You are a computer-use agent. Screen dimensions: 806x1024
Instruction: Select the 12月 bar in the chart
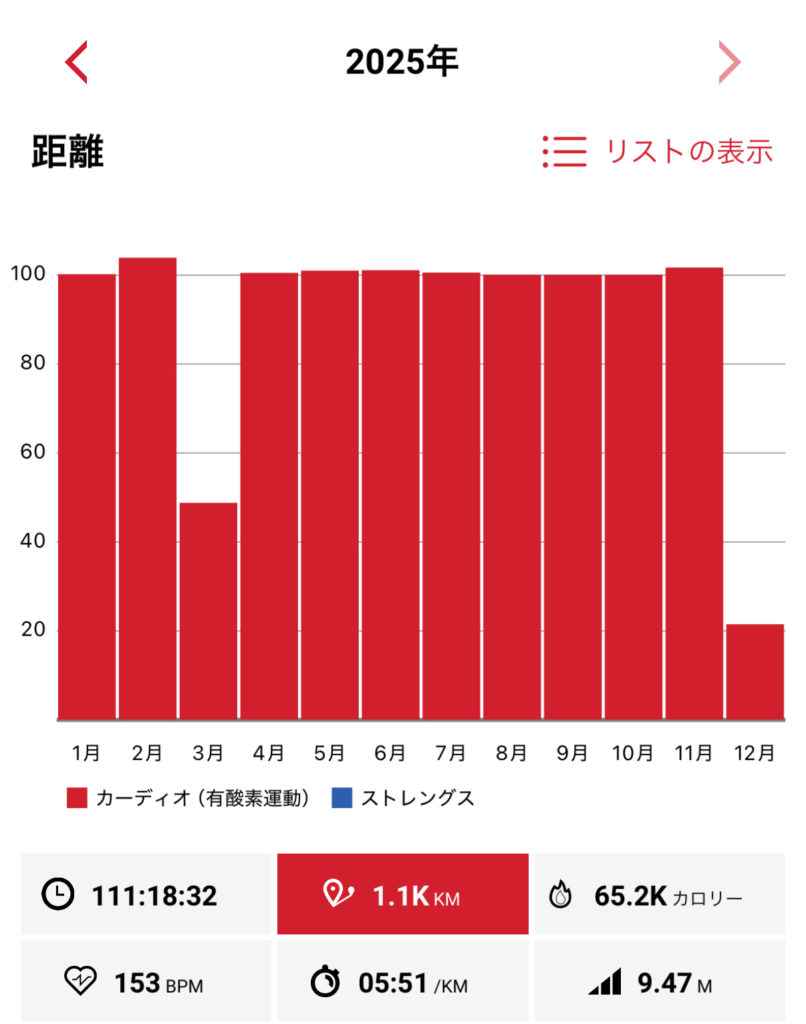755,672
